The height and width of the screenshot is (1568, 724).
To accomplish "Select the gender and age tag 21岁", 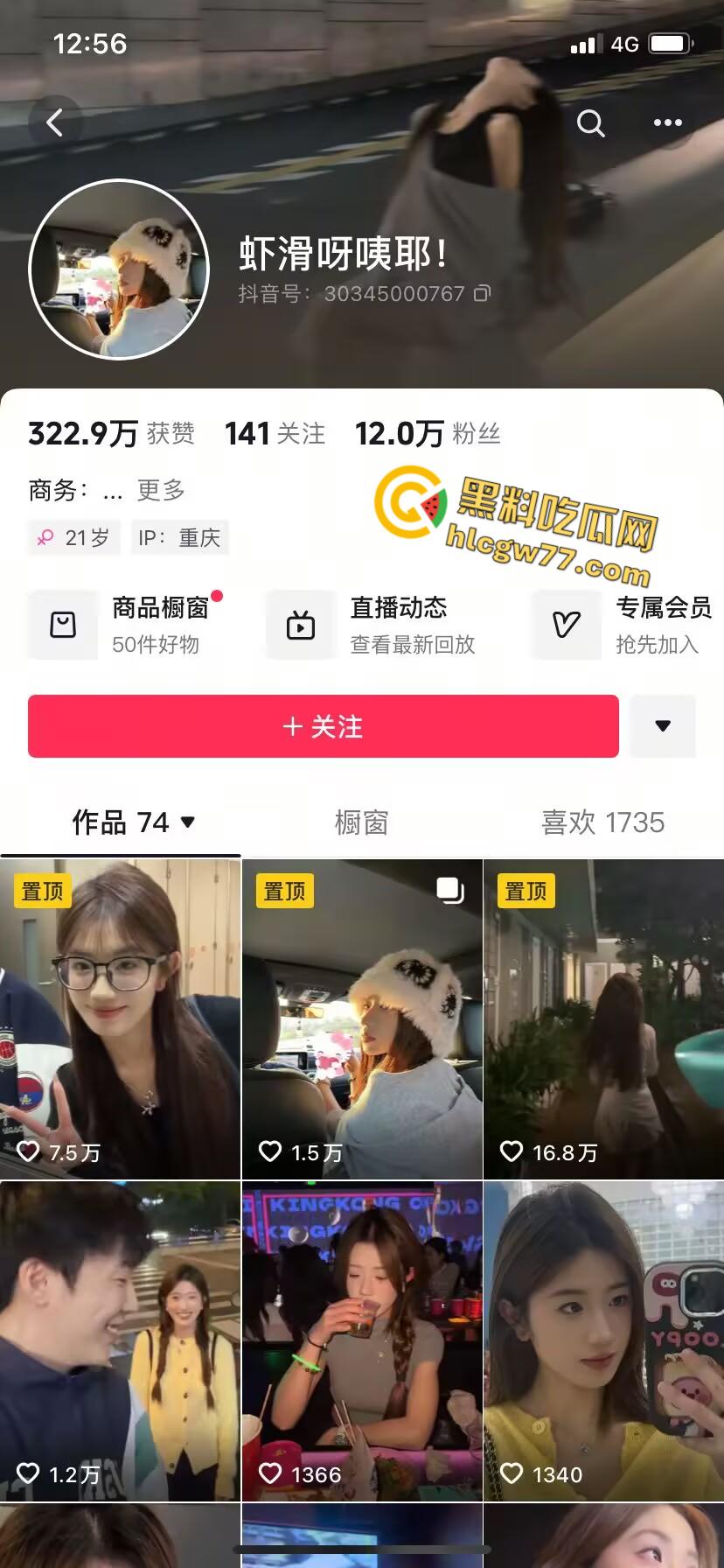I will click(x=73, y=537).
